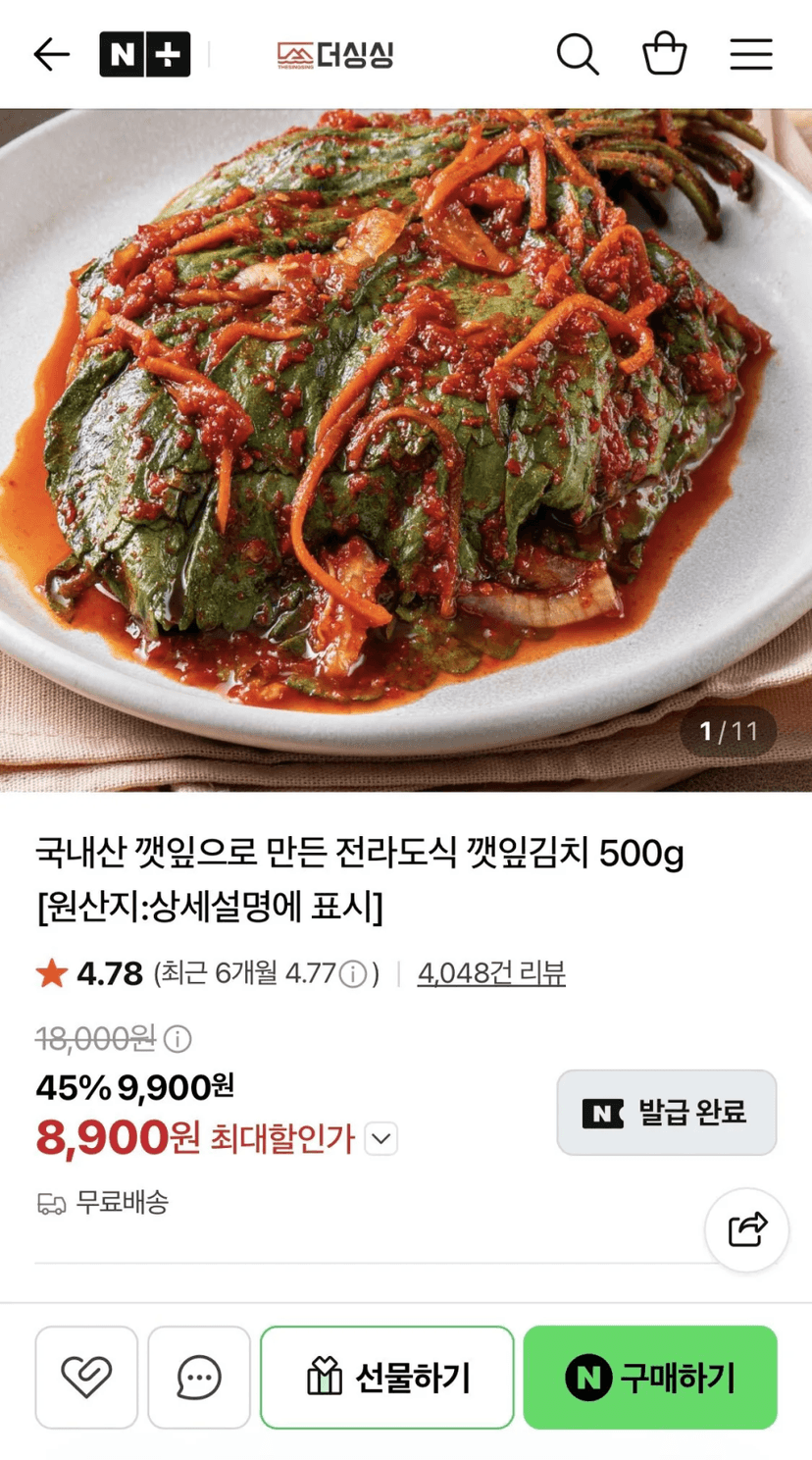812x1460 pixels.
Task: Open the N+ home button
Action: 145,54
